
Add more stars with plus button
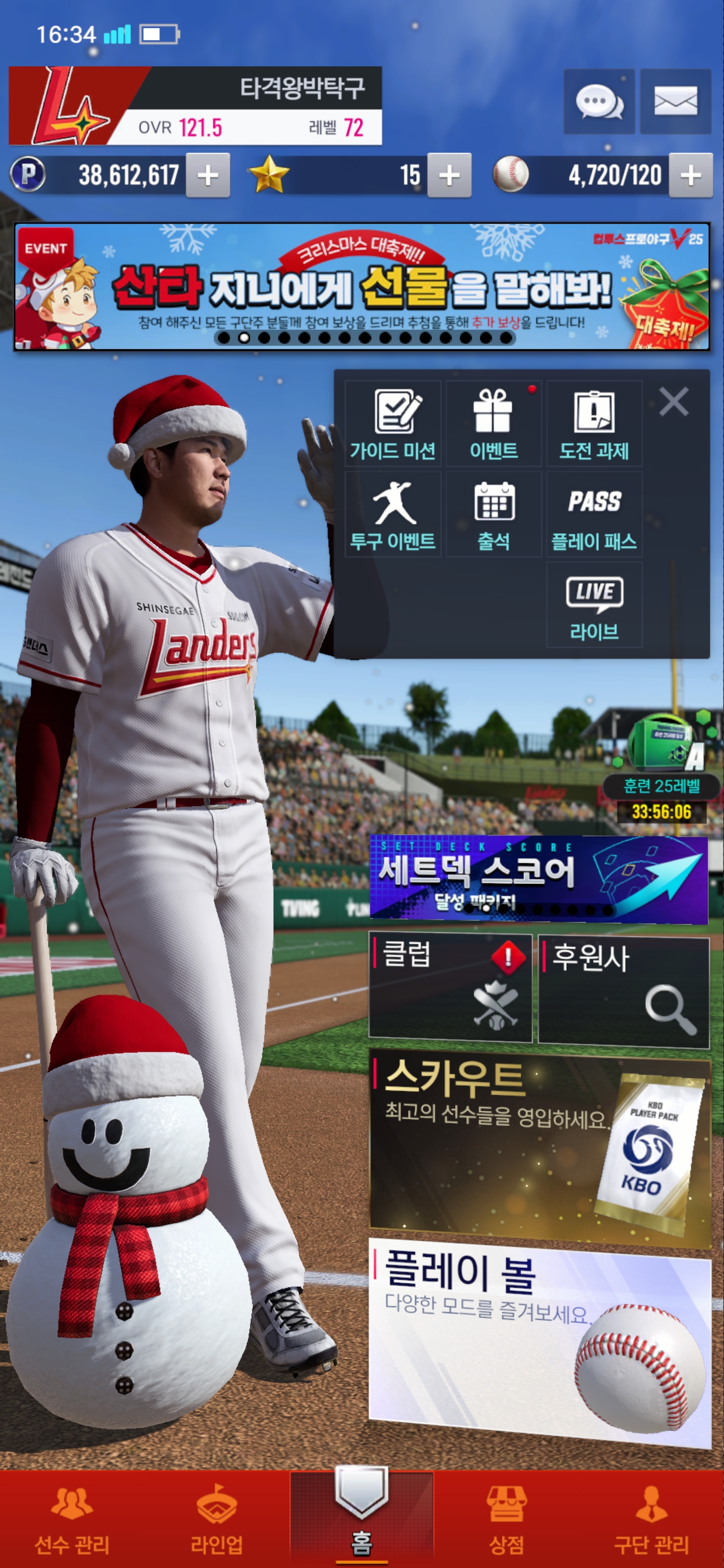coord(449,175)
